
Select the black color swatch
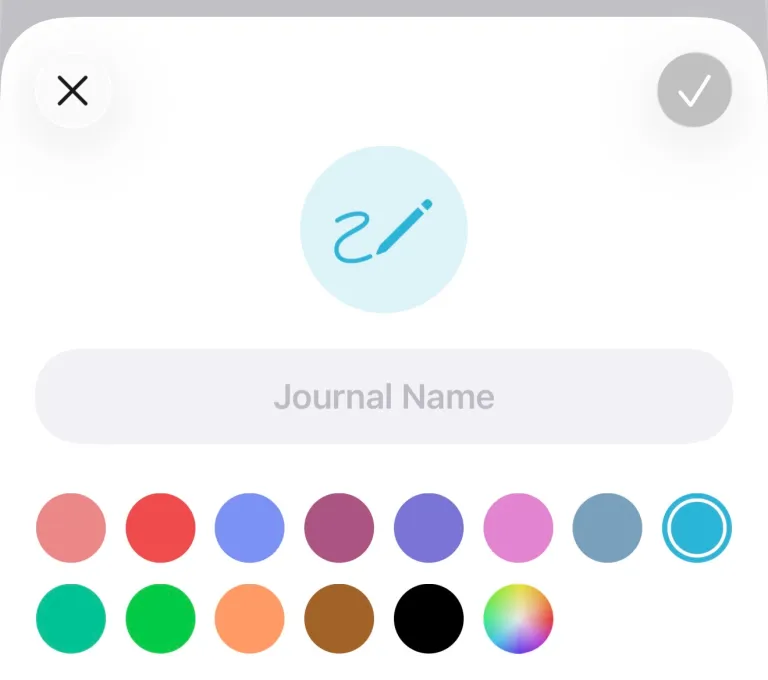(429, 619)
